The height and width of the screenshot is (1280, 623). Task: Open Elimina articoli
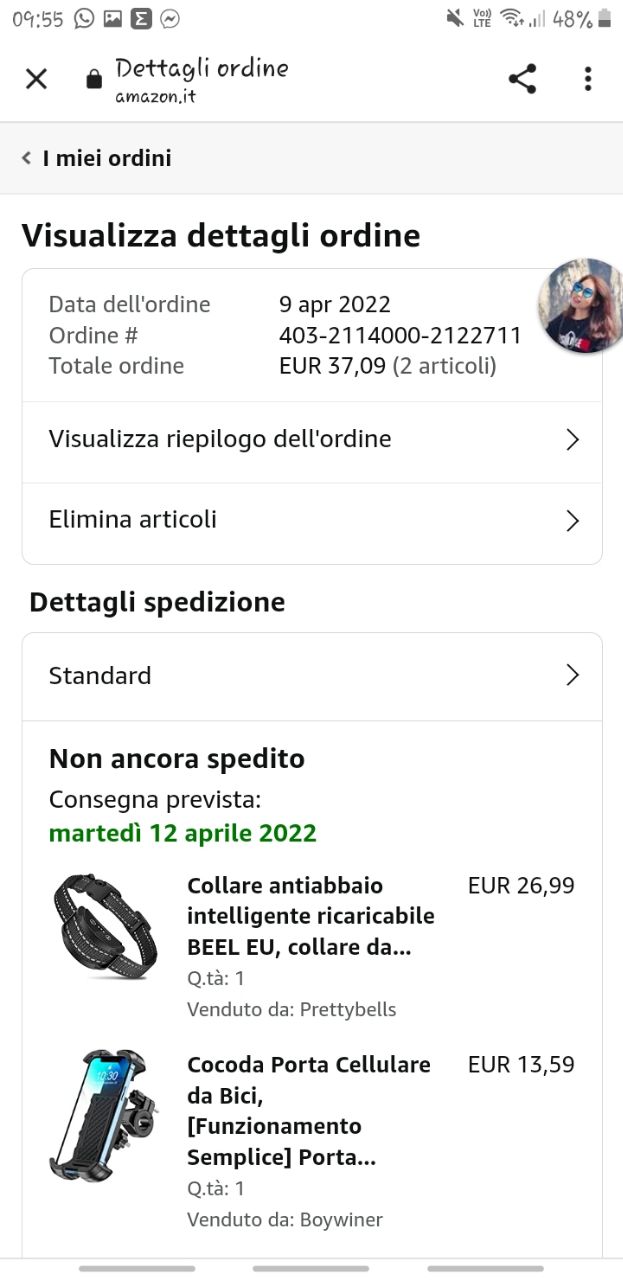coord(311,520)
